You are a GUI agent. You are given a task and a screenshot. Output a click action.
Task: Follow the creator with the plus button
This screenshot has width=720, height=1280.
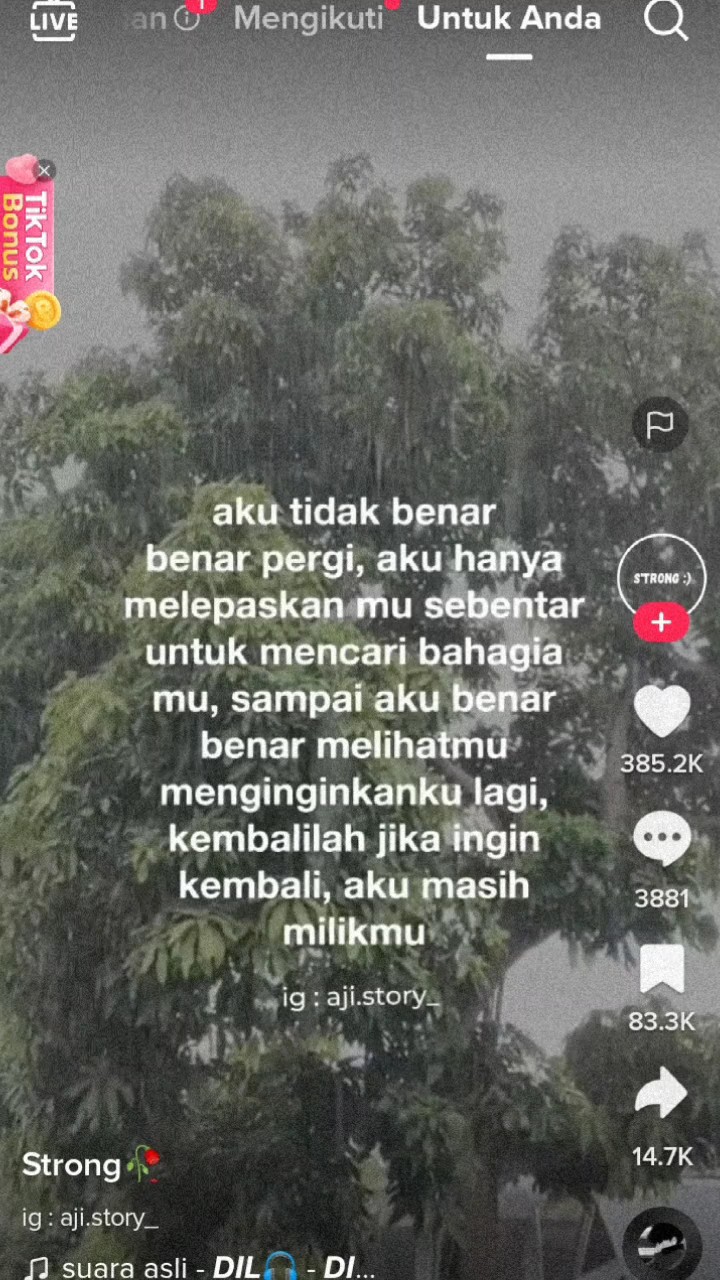[x=661, y=622]
